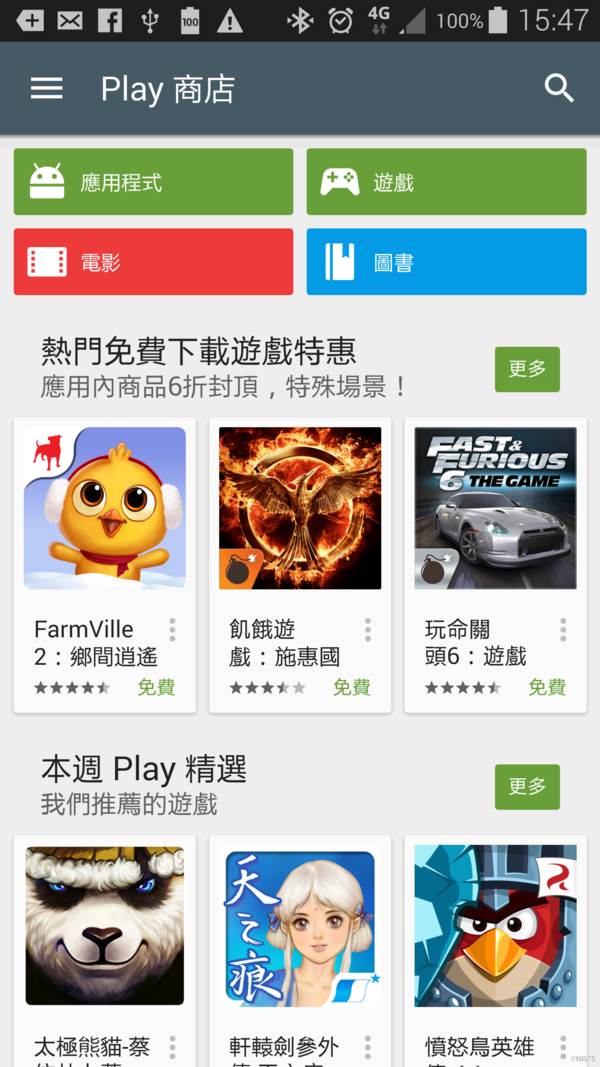The height and width of the screenshot is (1067, 600).
Task: Browse the 電影 category
Action: [x=153, y=262]
